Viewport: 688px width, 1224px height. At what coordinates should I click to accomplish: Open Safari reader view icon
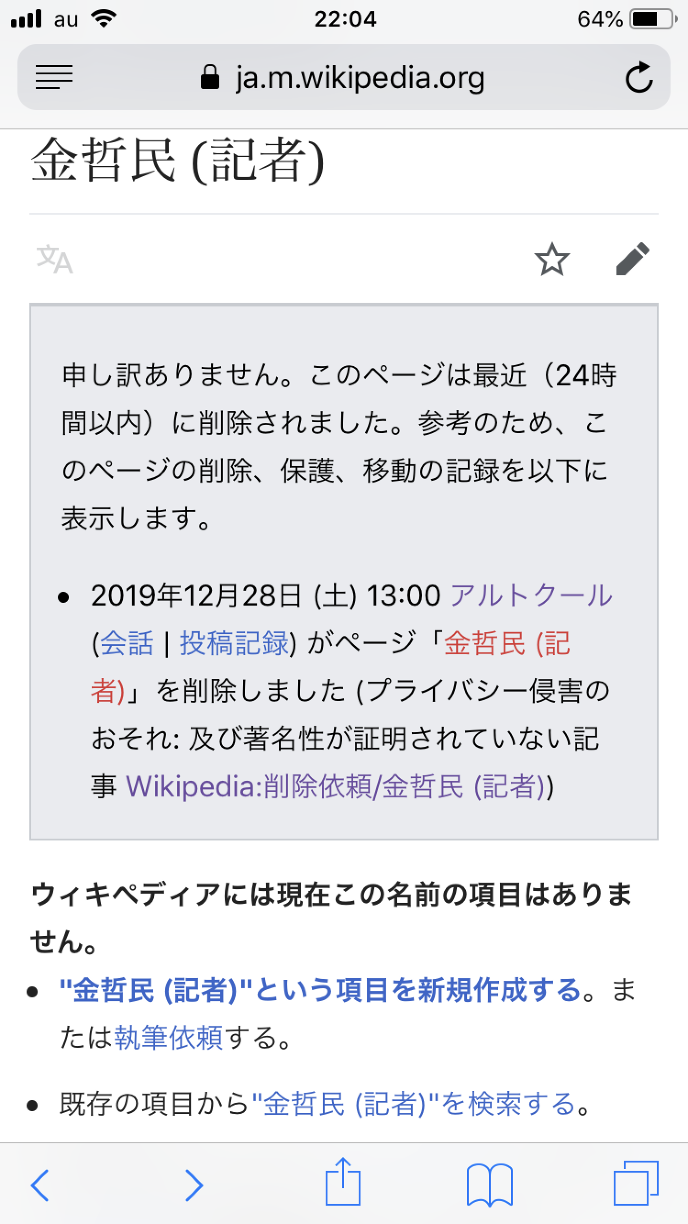point(54,77)
